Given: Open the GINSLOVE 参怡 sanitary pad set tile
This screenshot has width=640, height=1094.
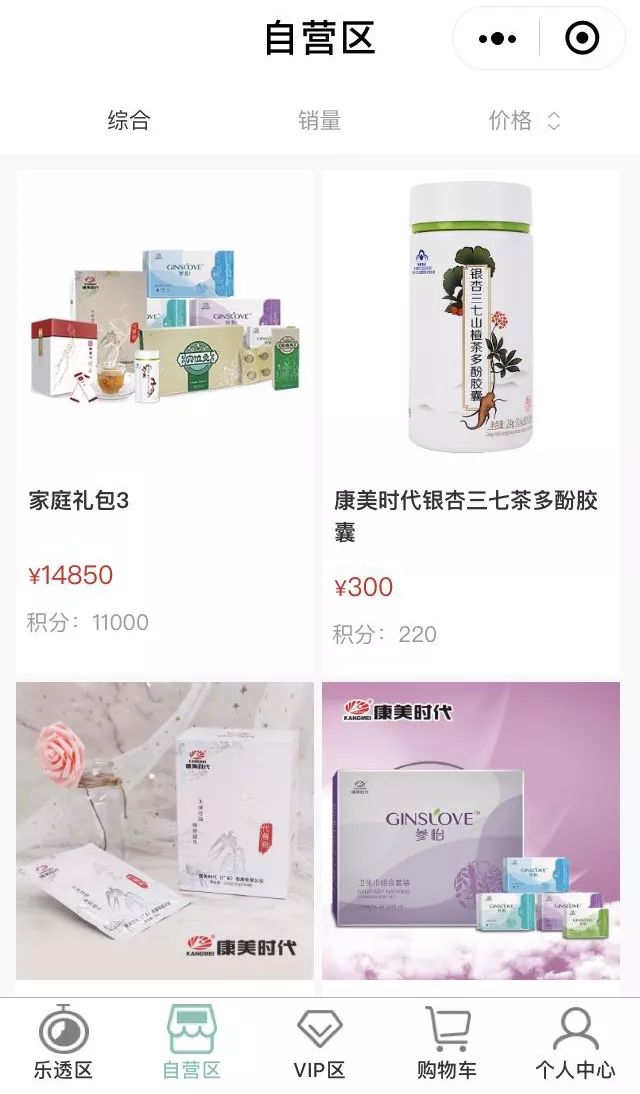Looking at the screenshot, I should (x=471, y=830).
